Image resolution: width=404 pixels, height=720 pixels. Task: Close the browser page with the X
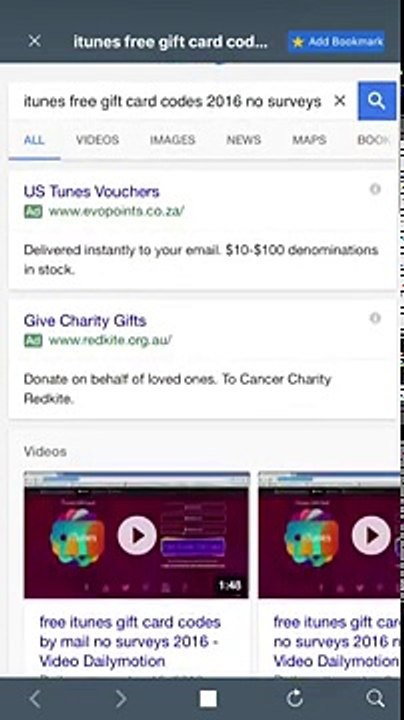[34, 41]
